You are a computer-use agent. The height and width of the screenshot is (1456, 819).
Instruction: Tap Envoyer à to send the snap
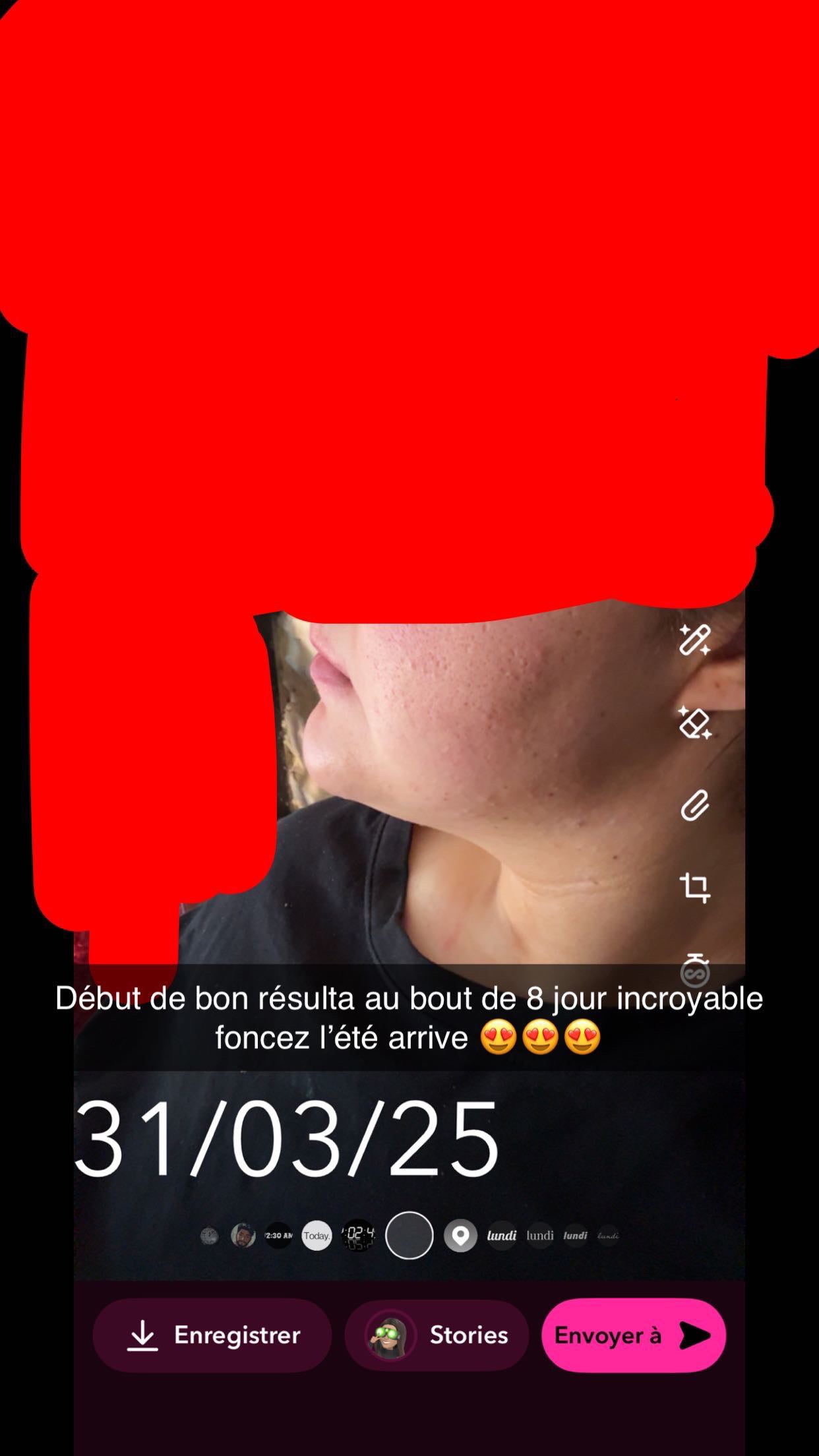[633, 1335]
